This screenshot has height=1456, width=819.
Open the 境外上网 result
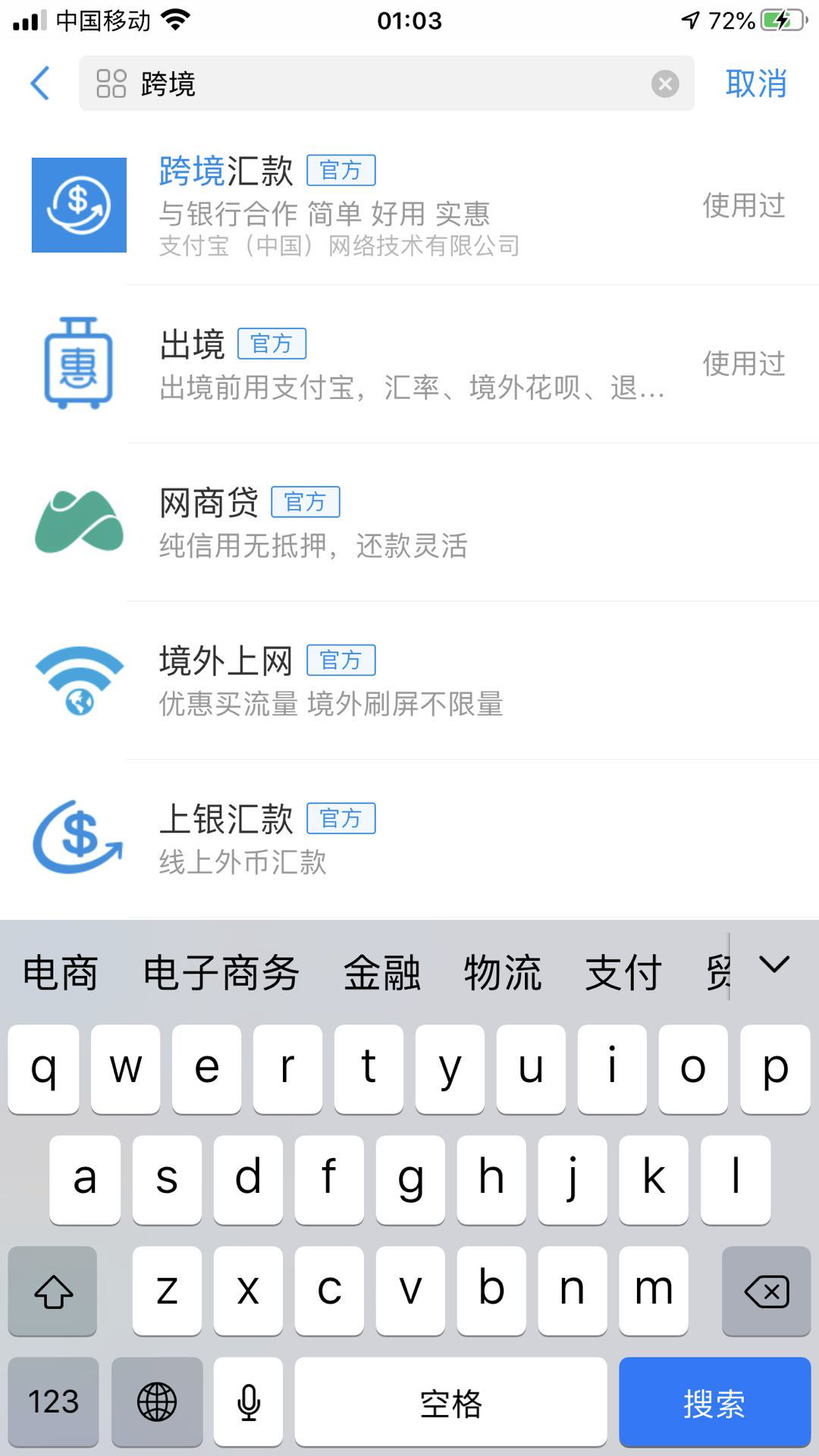pos(409,681)
